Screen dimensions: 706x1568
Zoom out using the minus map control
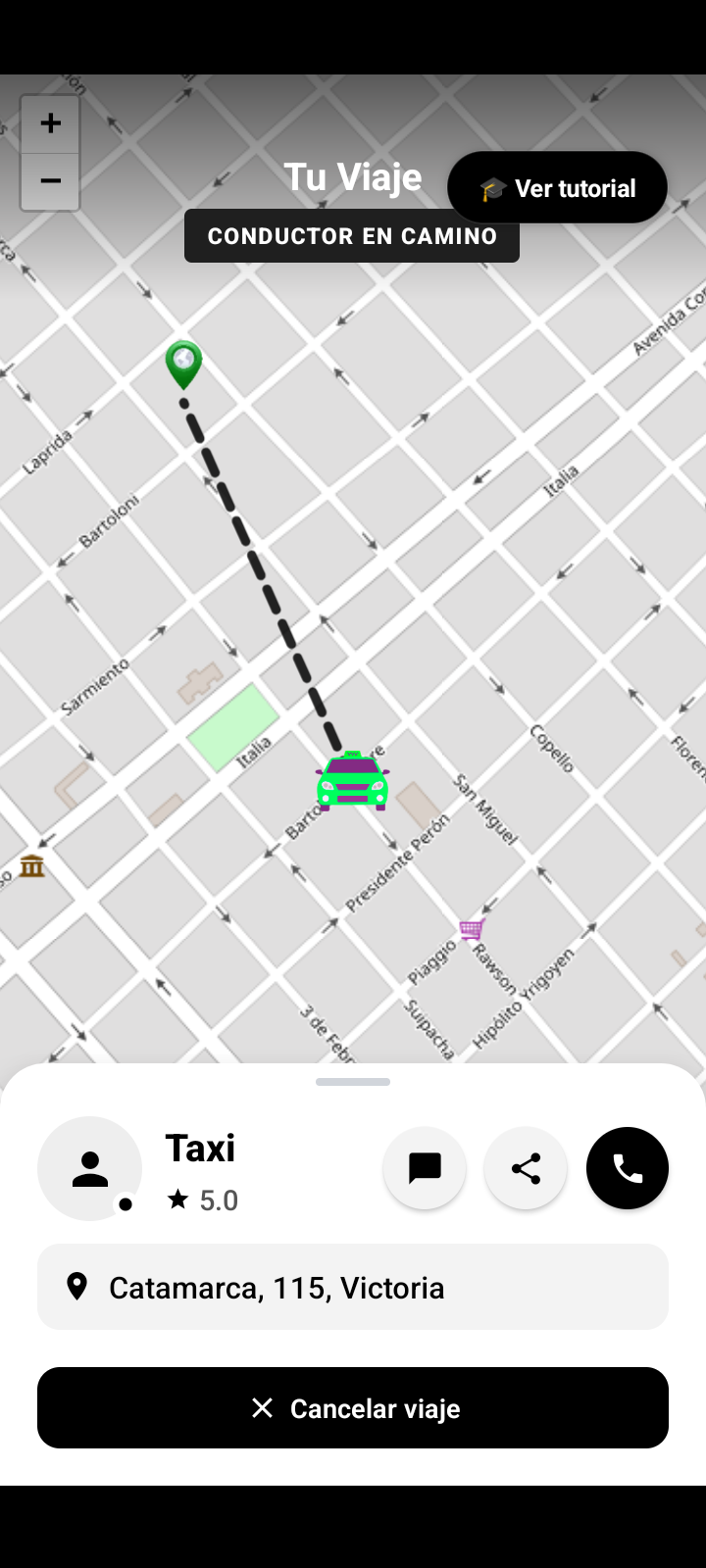click(x=50, y=181)
